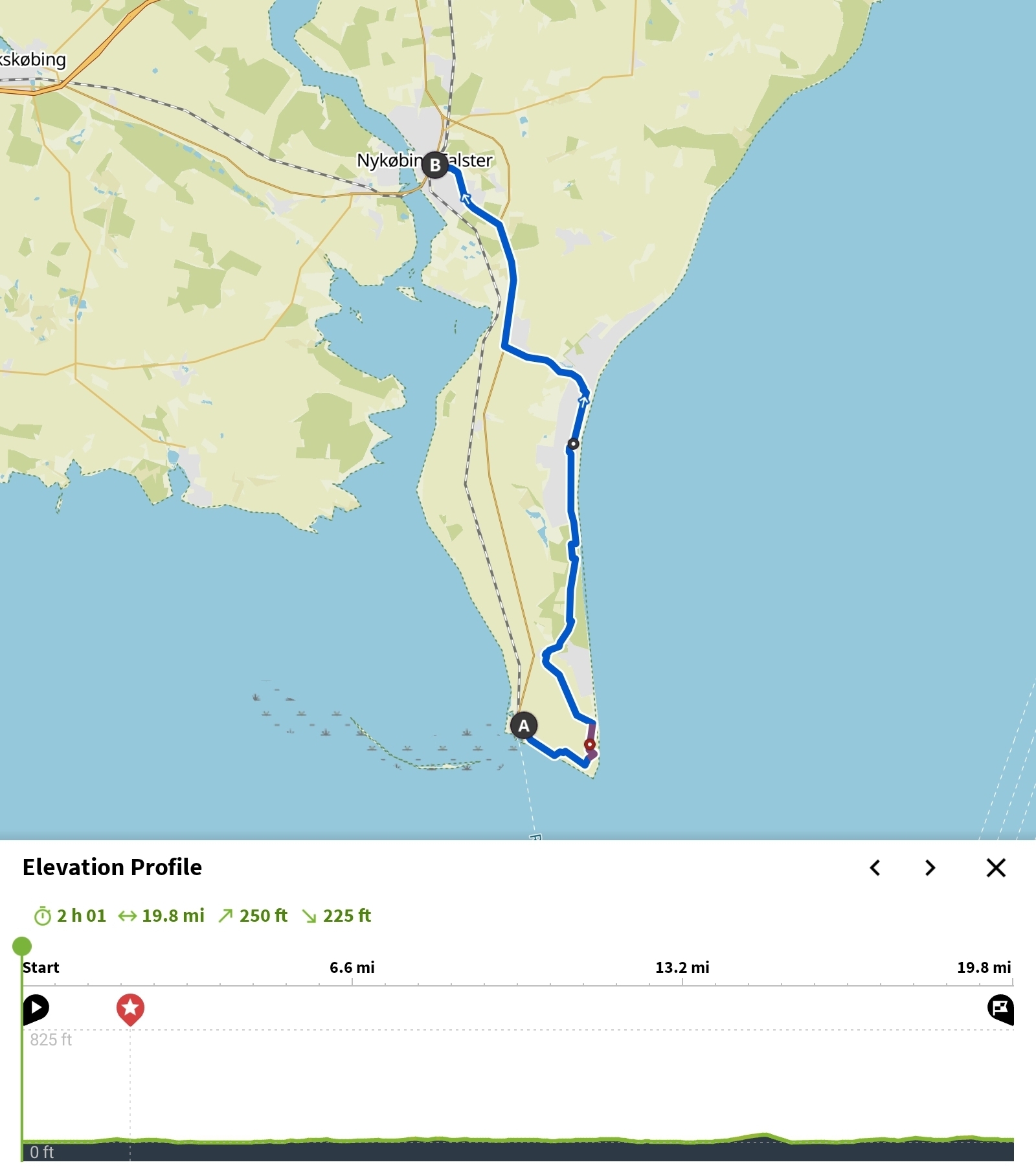Select the red star highlight marker
Image resolution: width=1036 pixels, height=1171 pixels.
130,1009
